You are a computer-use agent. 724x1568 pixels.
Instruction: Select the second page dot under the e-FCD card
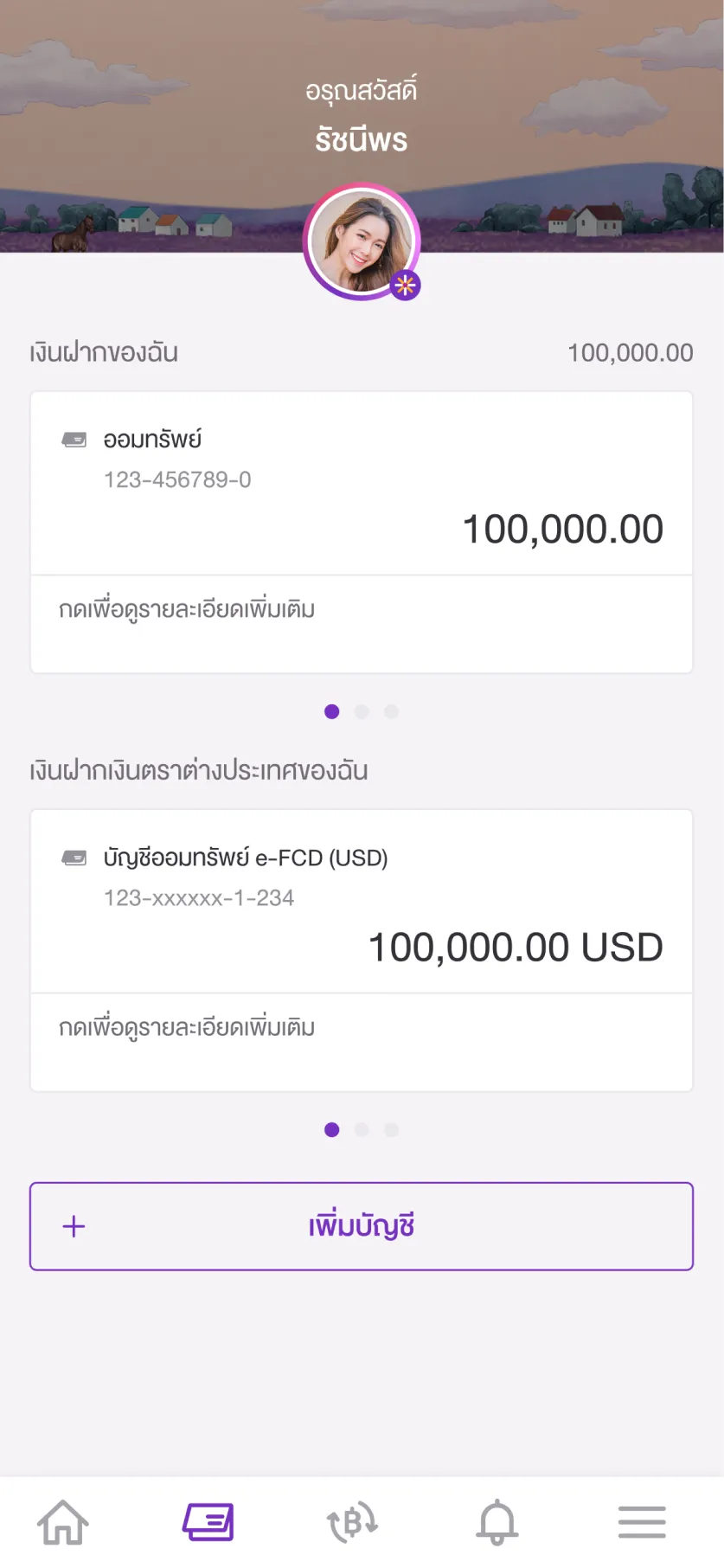coord(362,1129)
